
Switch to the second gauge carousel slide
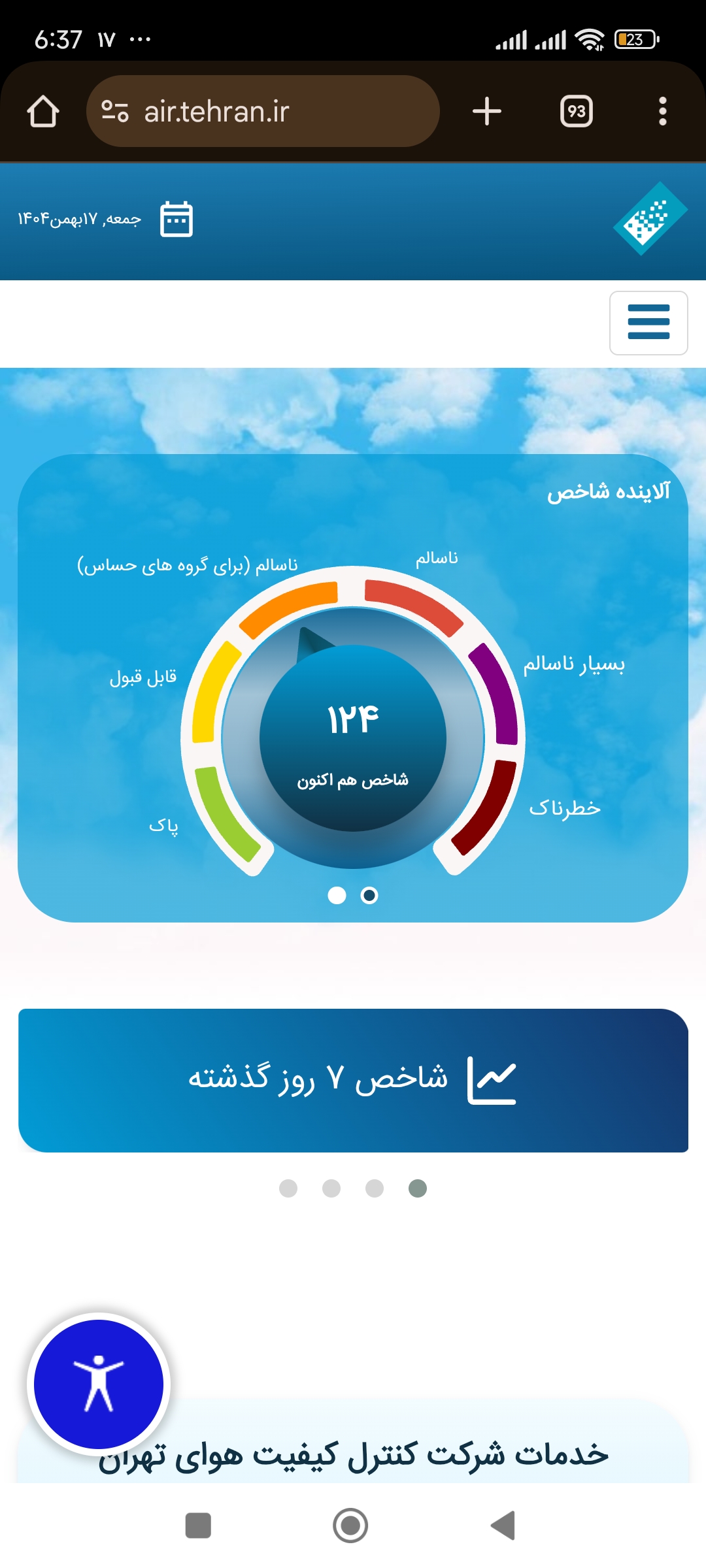tap(370, 896)
